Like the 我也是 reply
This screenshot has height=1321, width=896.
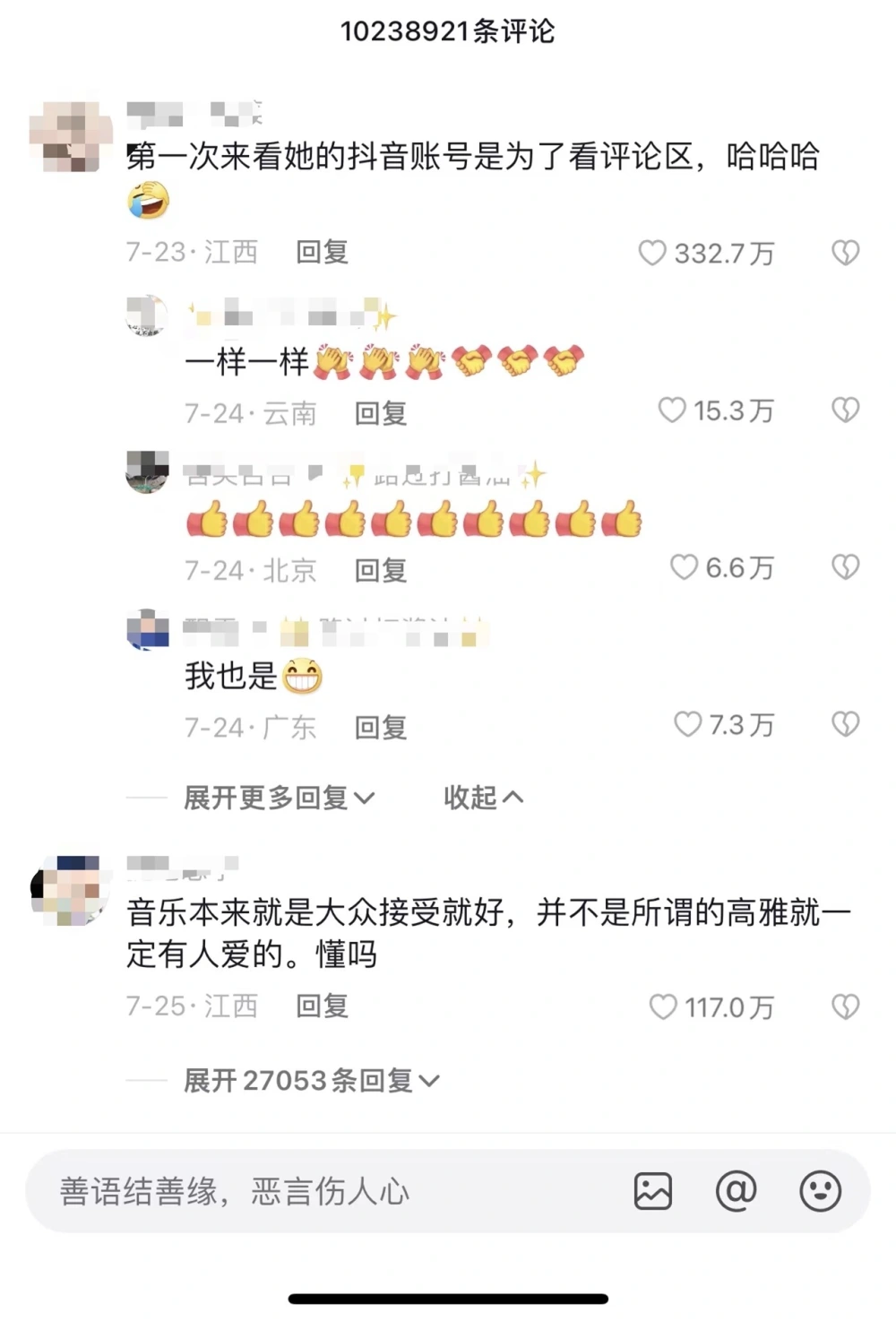pyautogui.click(x=687, y=724)
